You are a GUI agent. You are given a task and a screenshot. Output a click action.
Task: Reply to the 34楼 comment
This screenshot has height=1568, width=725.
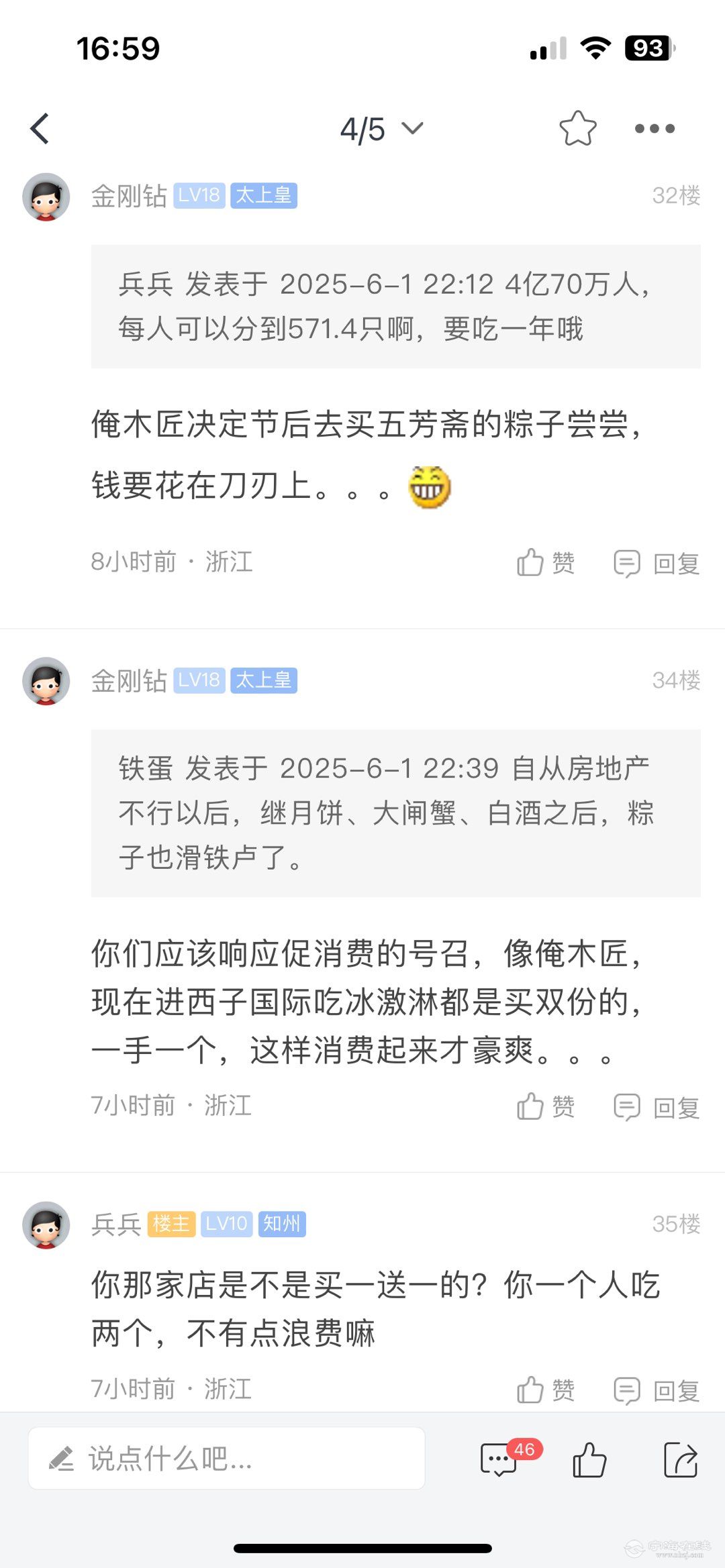[657, 1107]
